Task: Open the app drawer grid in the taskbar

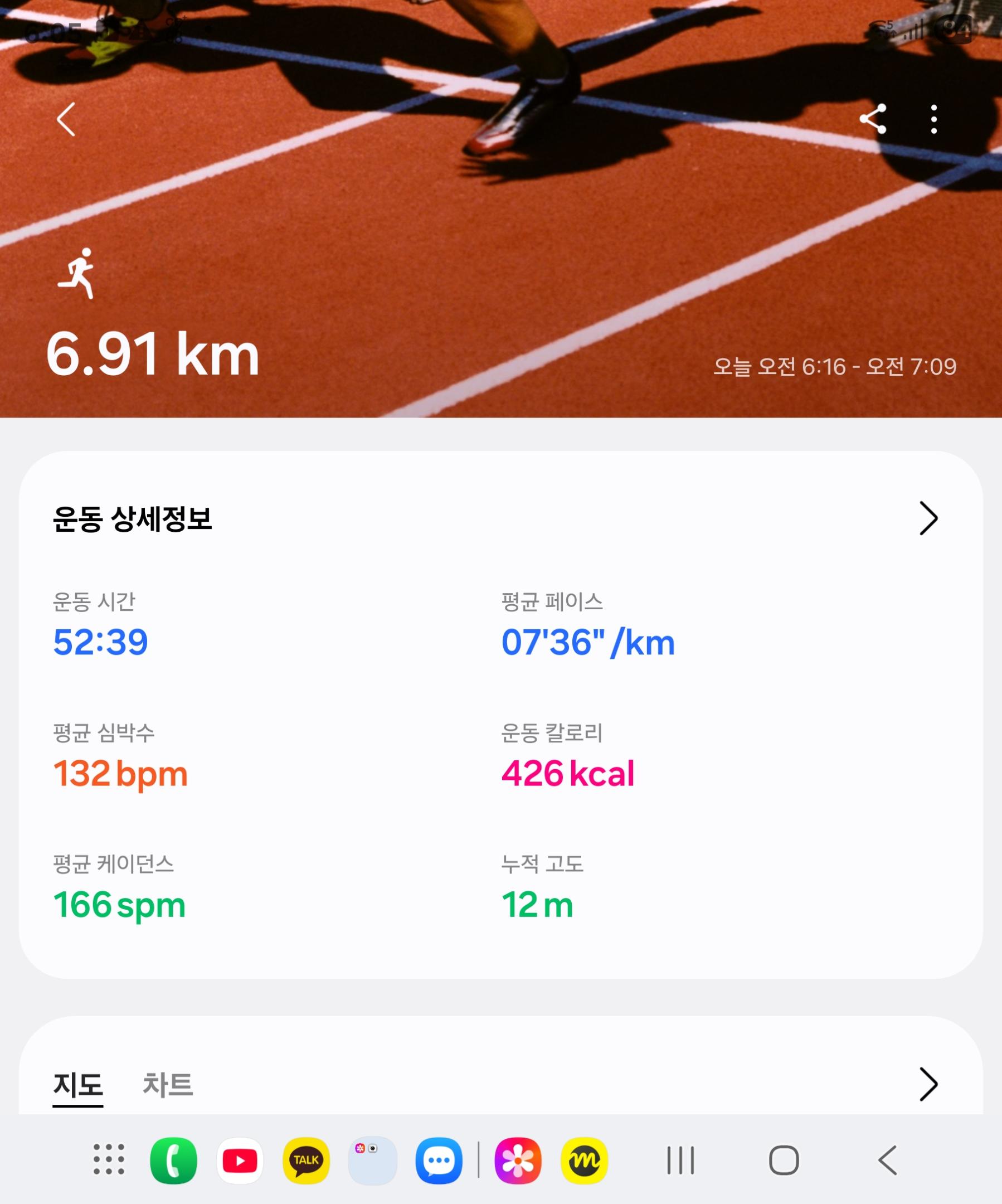Action: click(109, 1161)
